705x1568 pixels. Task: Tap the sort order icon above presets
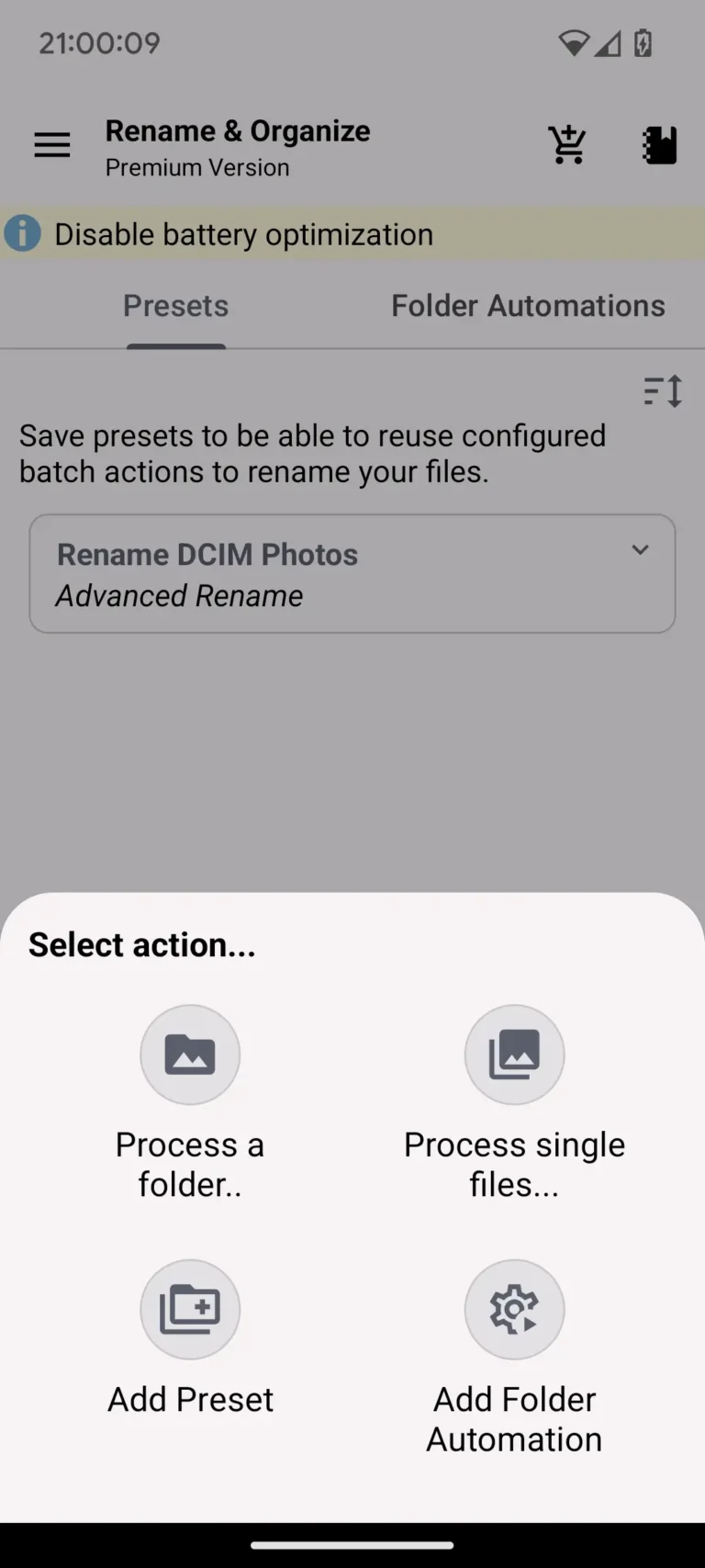[x=661, y=390]
